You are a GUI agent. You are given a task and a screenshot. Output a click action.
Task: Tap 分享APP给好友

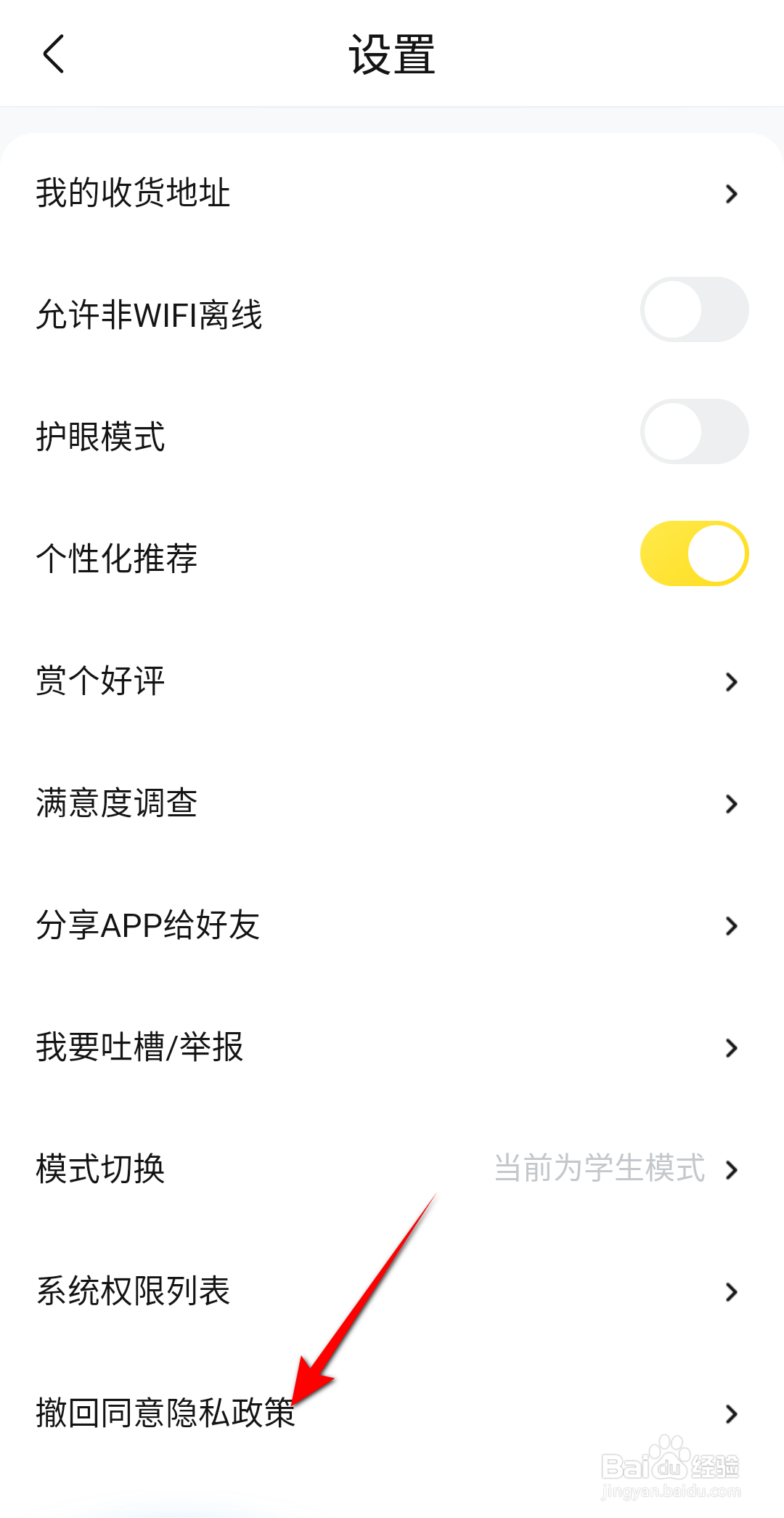click(x=392, y=925)
